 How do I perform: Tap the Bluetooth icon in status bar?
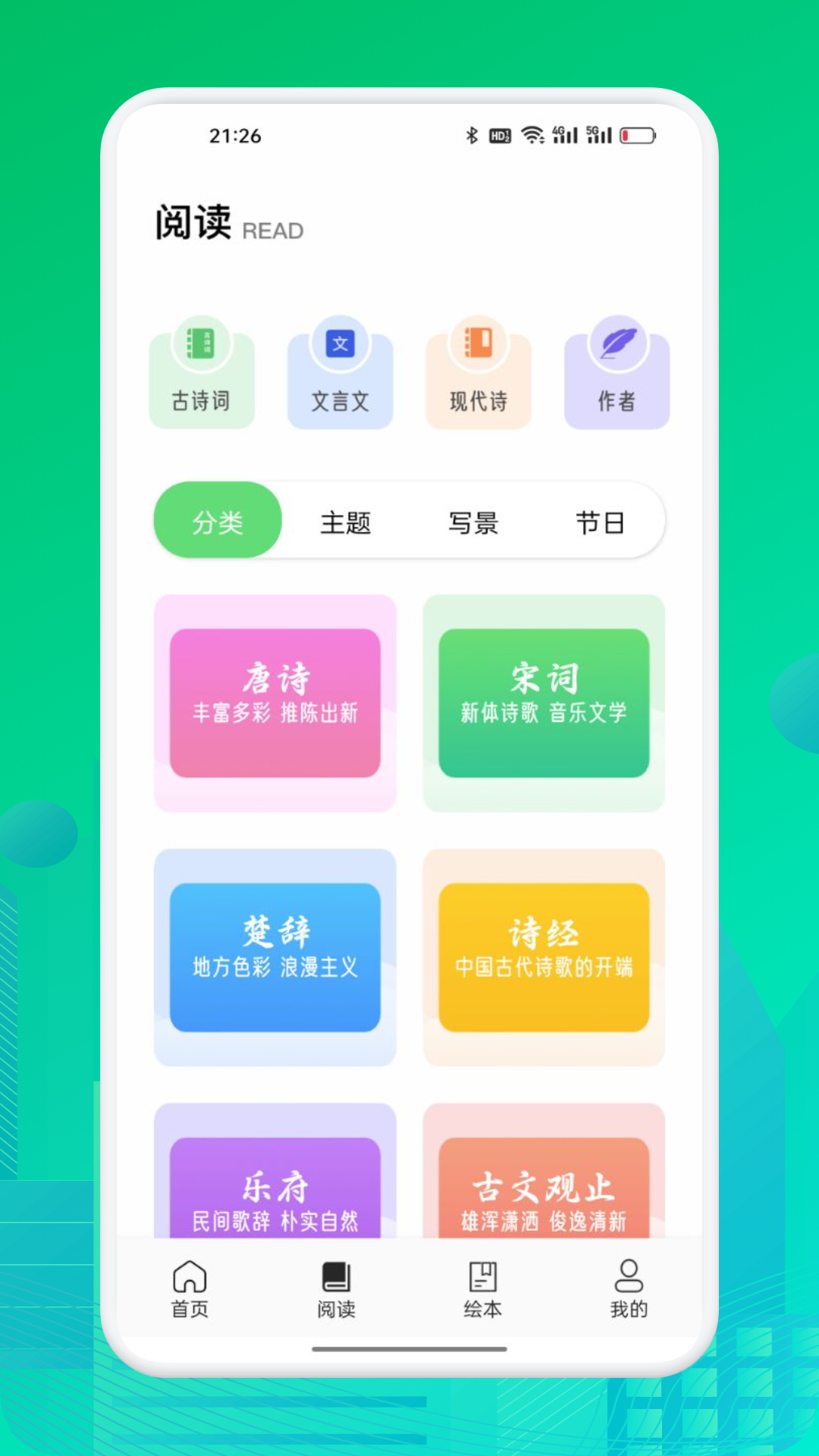click(x=472, y=135)
